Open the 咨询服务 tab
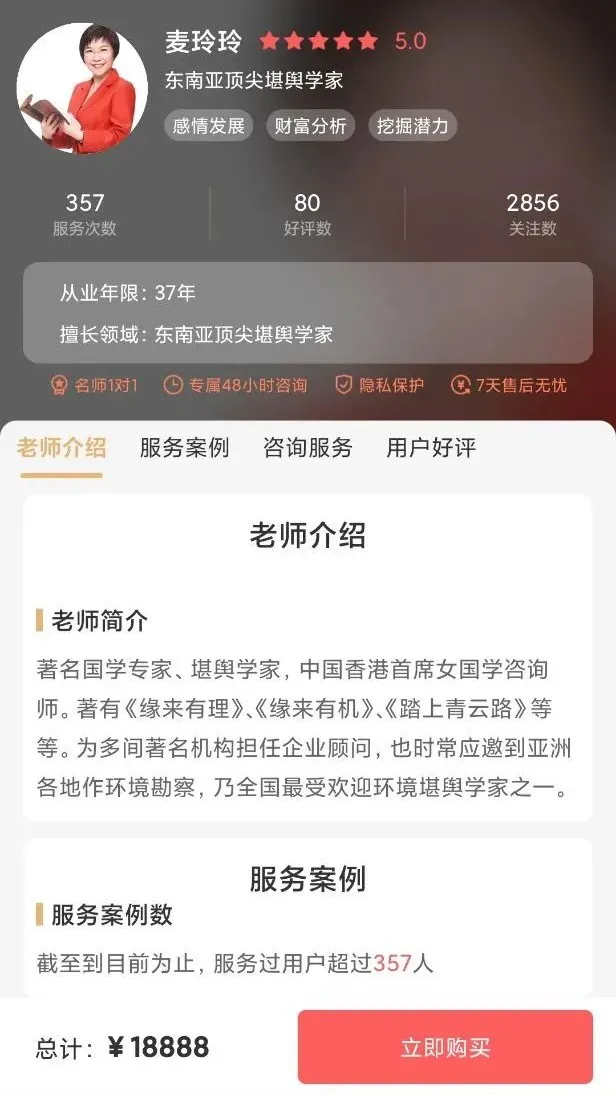 pyautogui.click(x=307, y=448)
